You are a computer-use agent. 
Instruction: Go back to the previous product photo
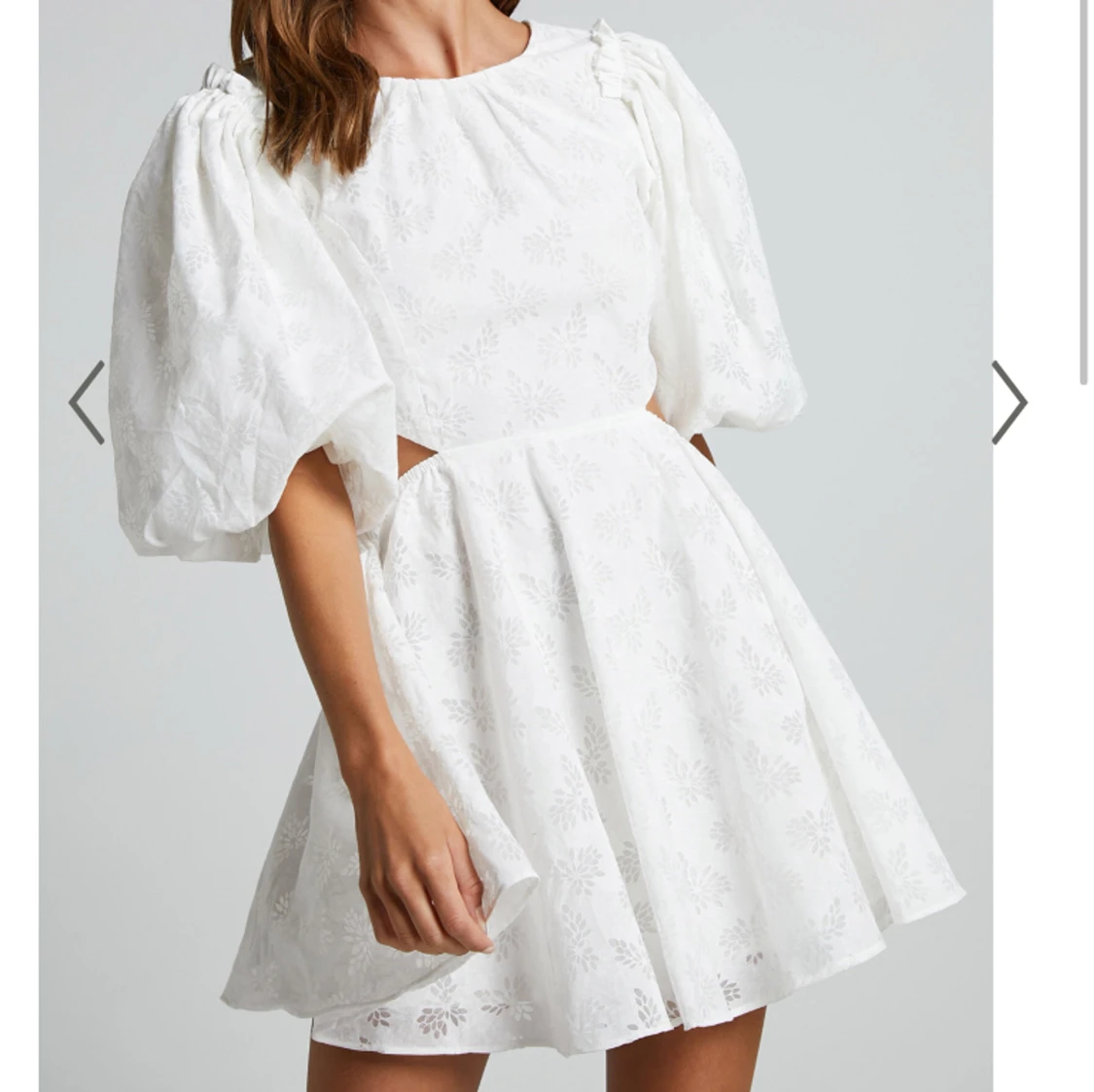[x=87, y=403]
